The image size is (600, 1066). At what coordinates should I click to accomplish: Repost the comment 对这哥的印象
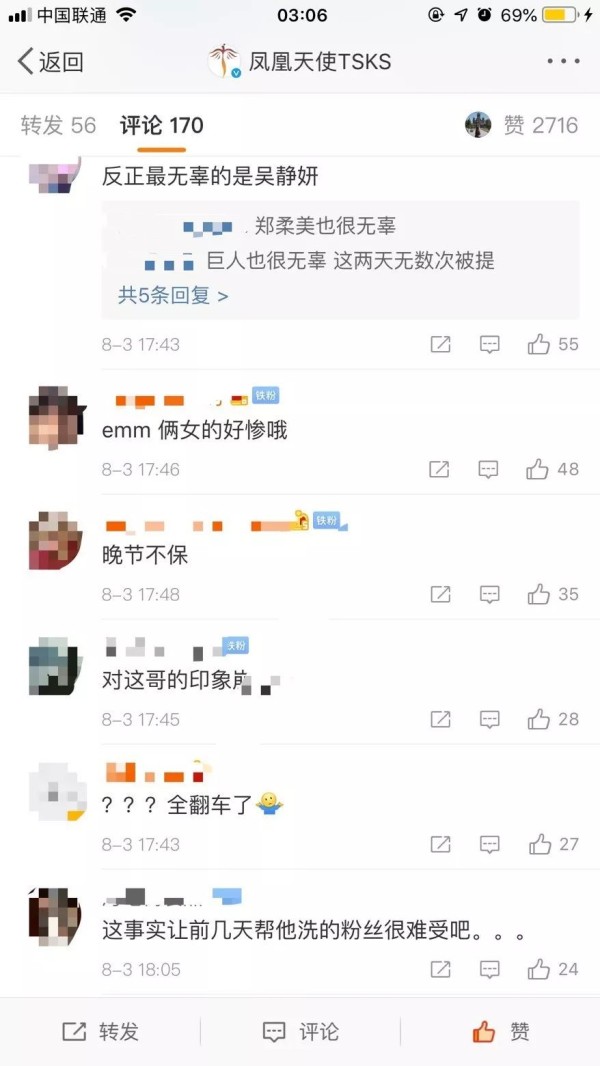click(440, 719)
